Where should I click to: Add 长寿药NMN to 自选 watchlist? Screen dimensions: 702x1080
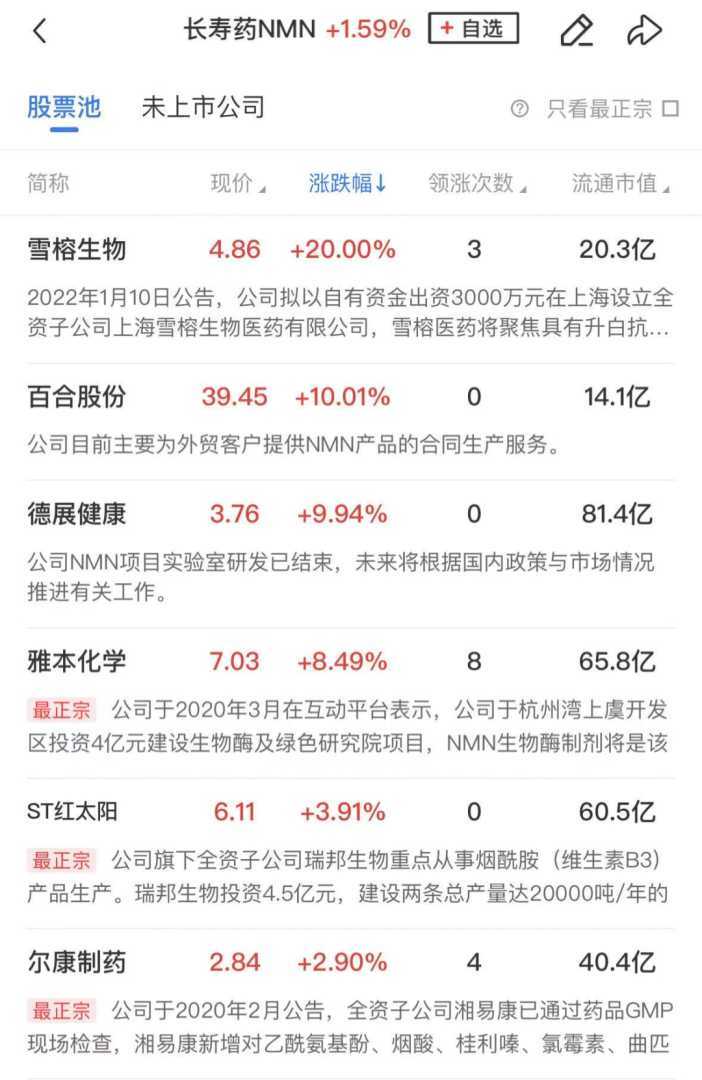(x=473, y=29)
